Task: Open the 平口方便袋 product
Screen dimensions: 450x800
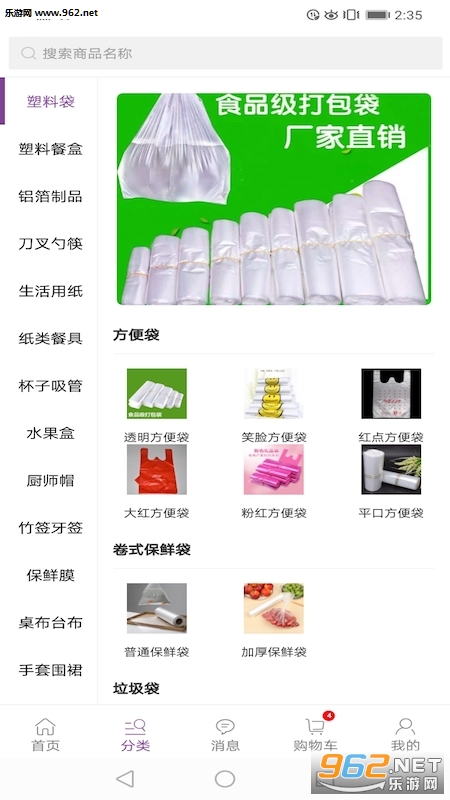Action: (x=391, y=482)
